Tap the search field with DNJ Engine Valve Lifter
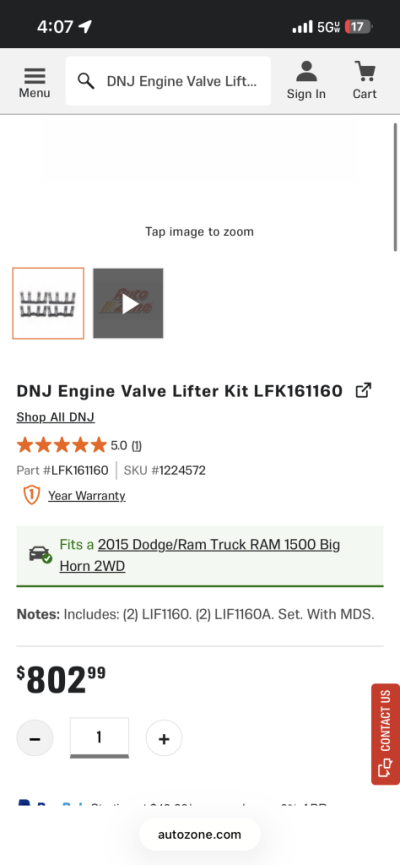This screenshot has width=400, height=865. [168, 81]
